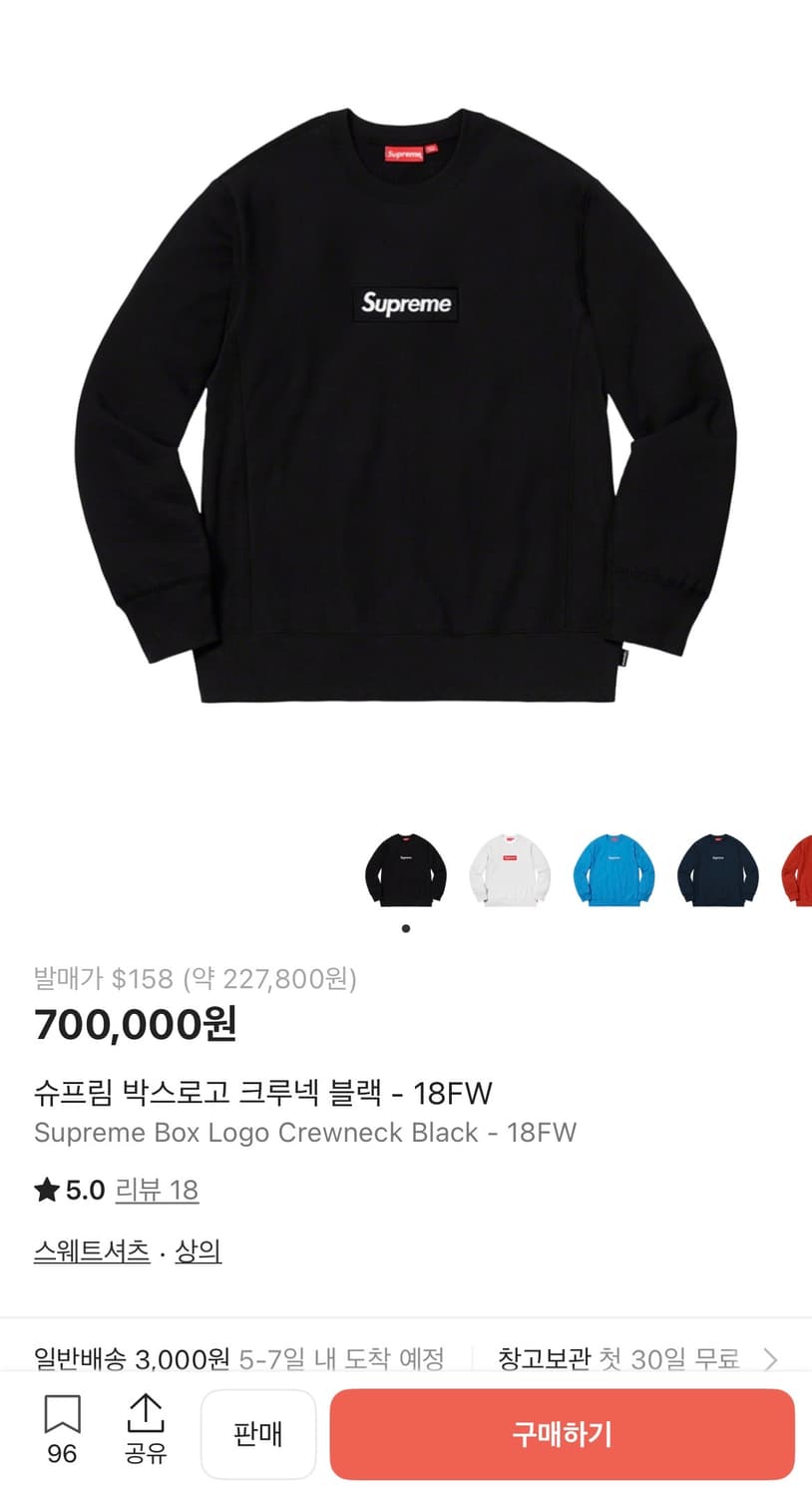Viewport: 812px width, 1497px height.
Task: Click the 판매 sell button
Action: click(x=258, y=1434)
